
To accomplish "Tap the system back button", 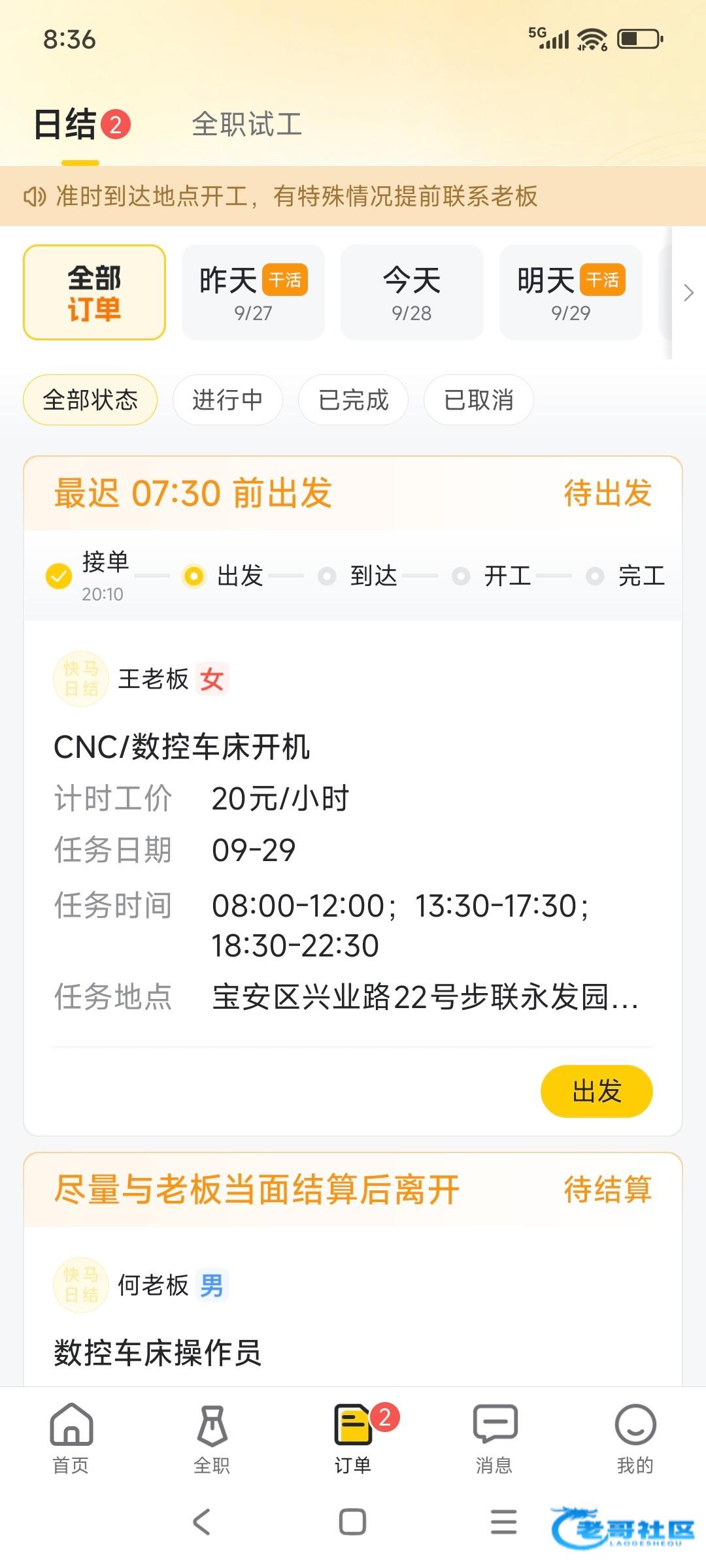I will pos(201,1522).
